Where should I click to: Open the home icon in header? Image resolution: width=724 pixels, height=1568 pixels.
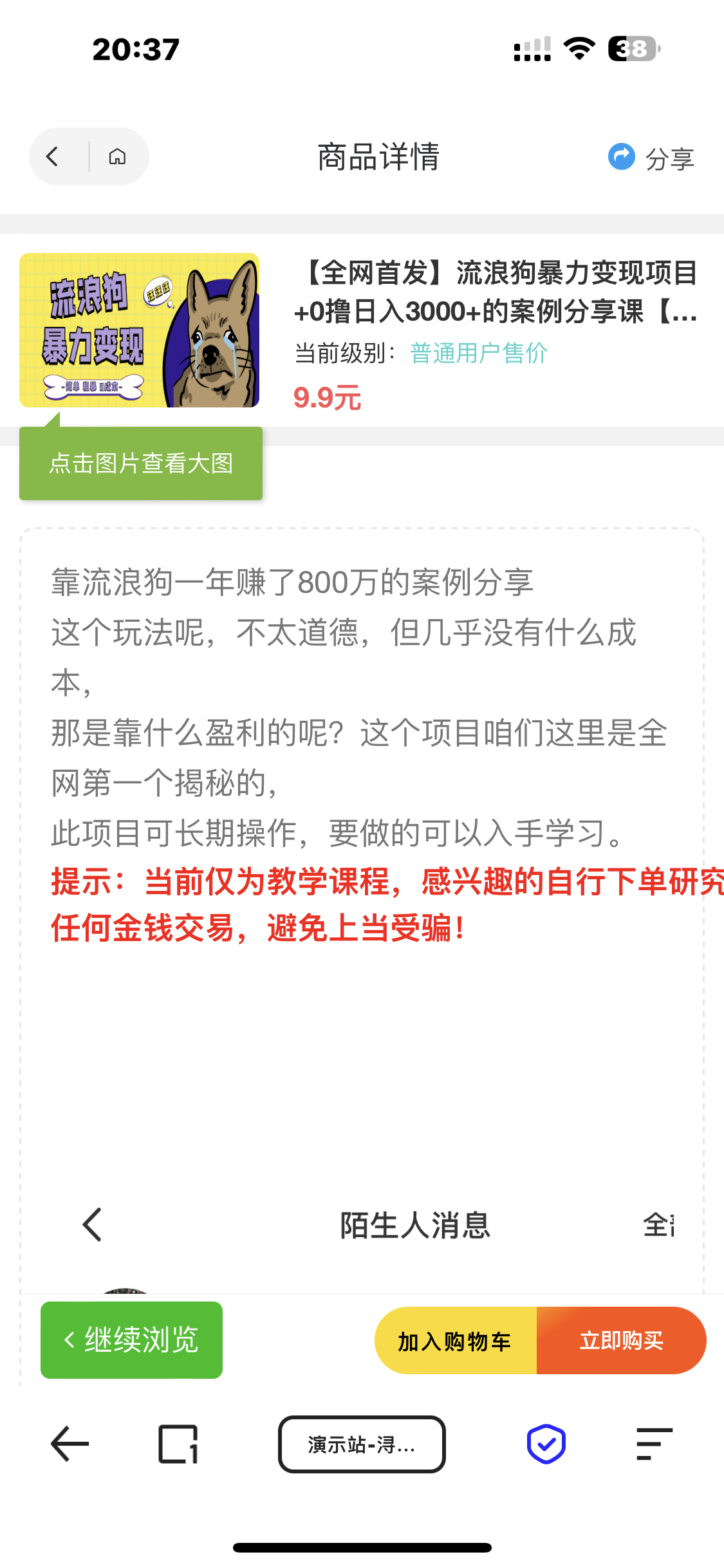tap(117, 156)
